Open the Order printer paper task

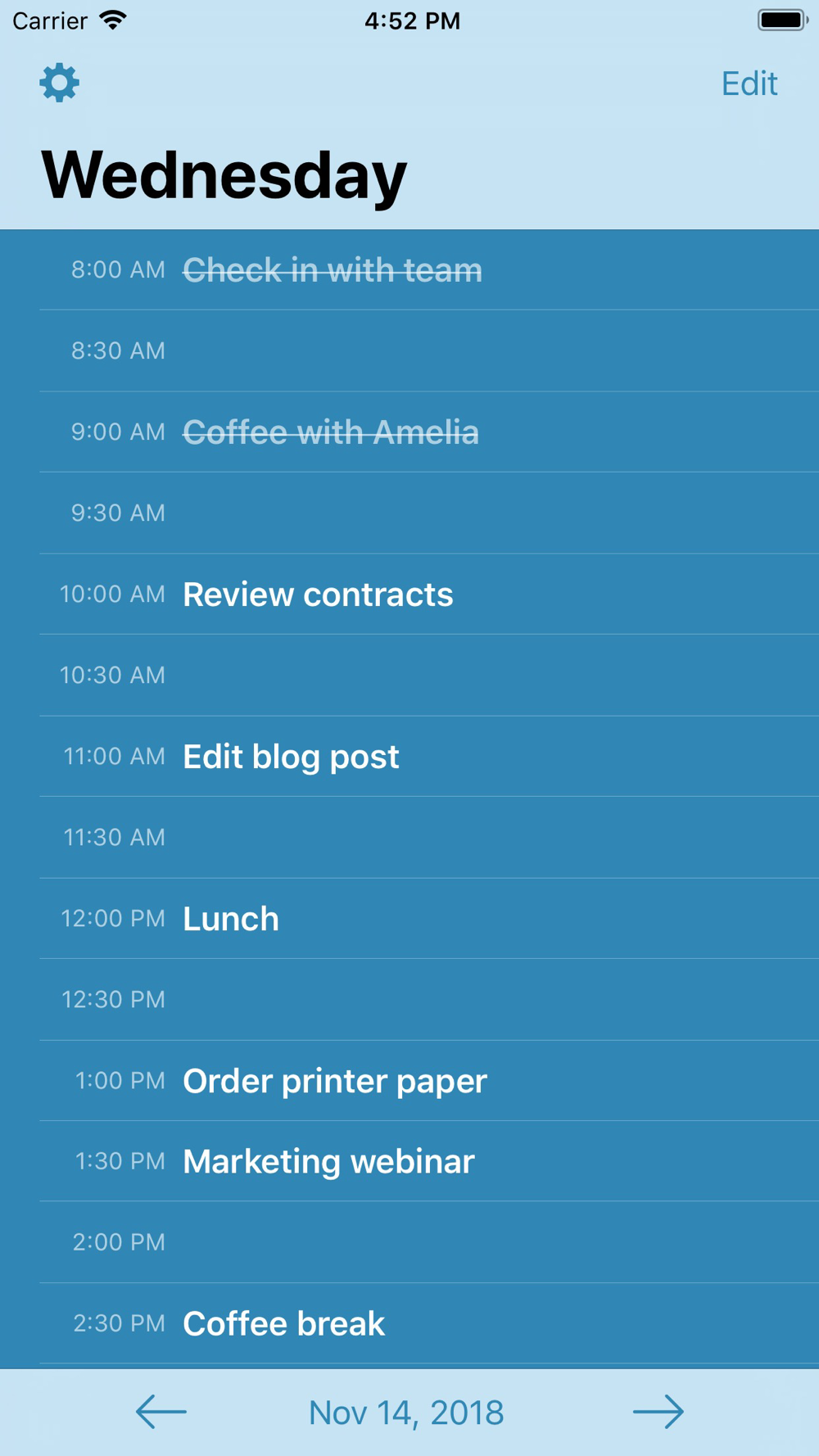409,1080
